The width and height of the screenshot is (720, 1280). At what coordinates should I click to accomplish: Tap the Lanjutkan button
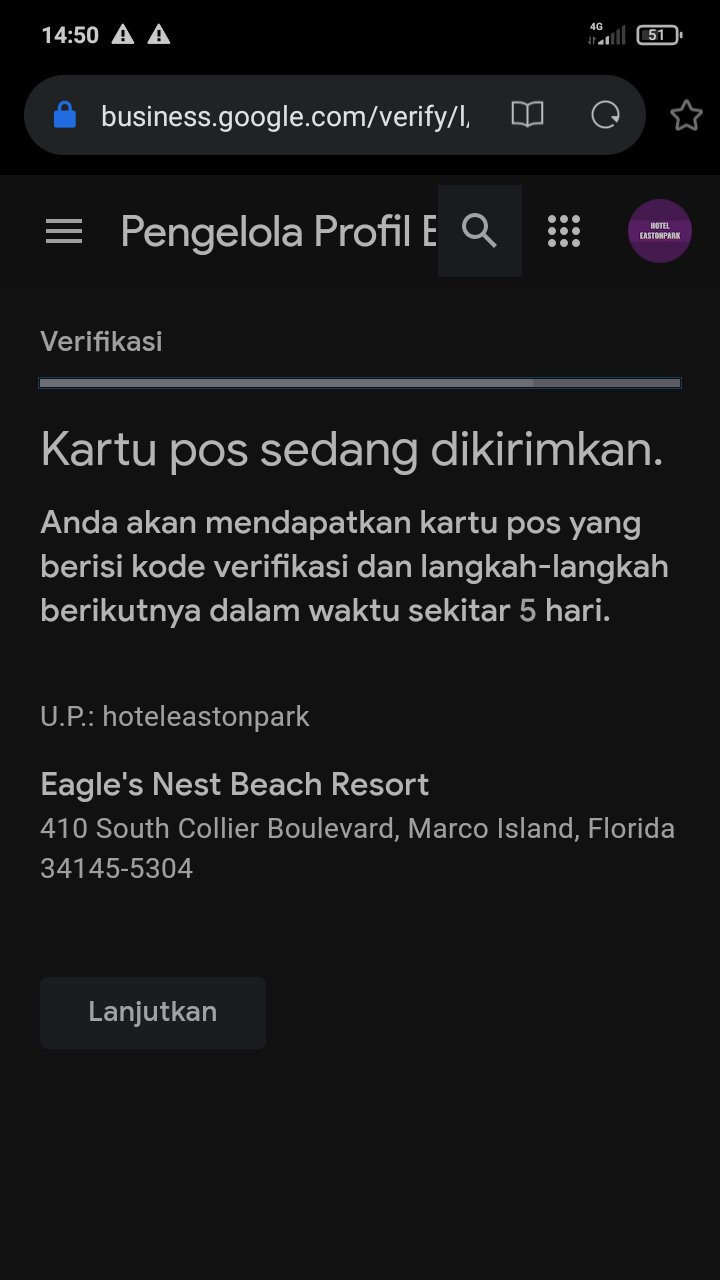coord(153,1012)
